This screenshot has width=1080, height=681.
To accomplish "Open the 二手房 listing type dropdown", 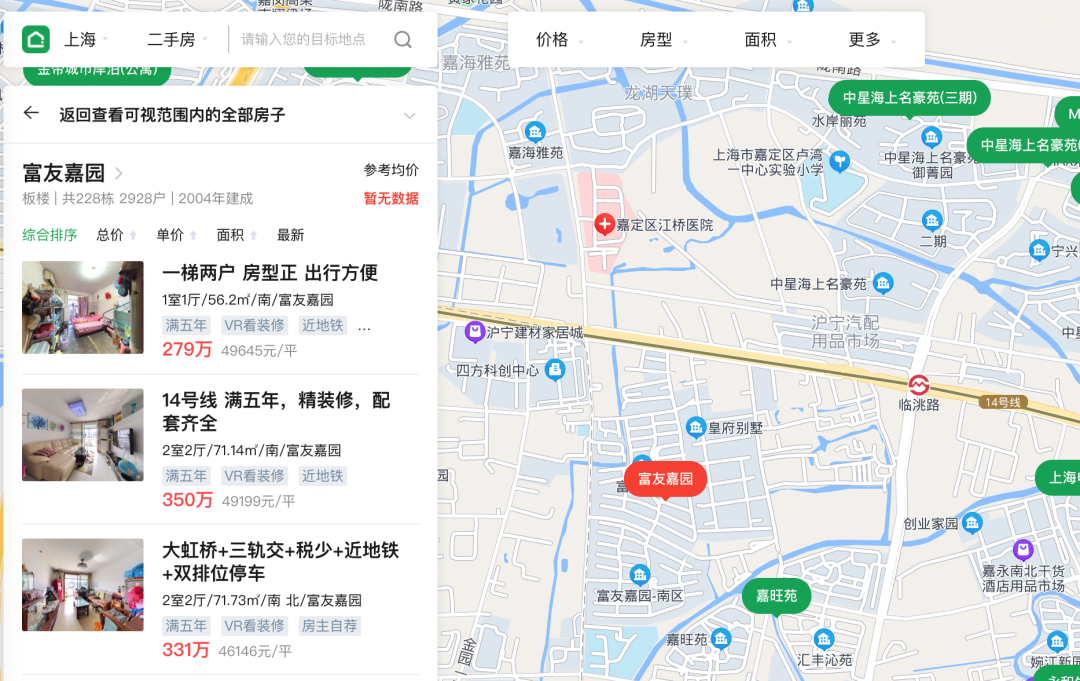I will 177,39.
